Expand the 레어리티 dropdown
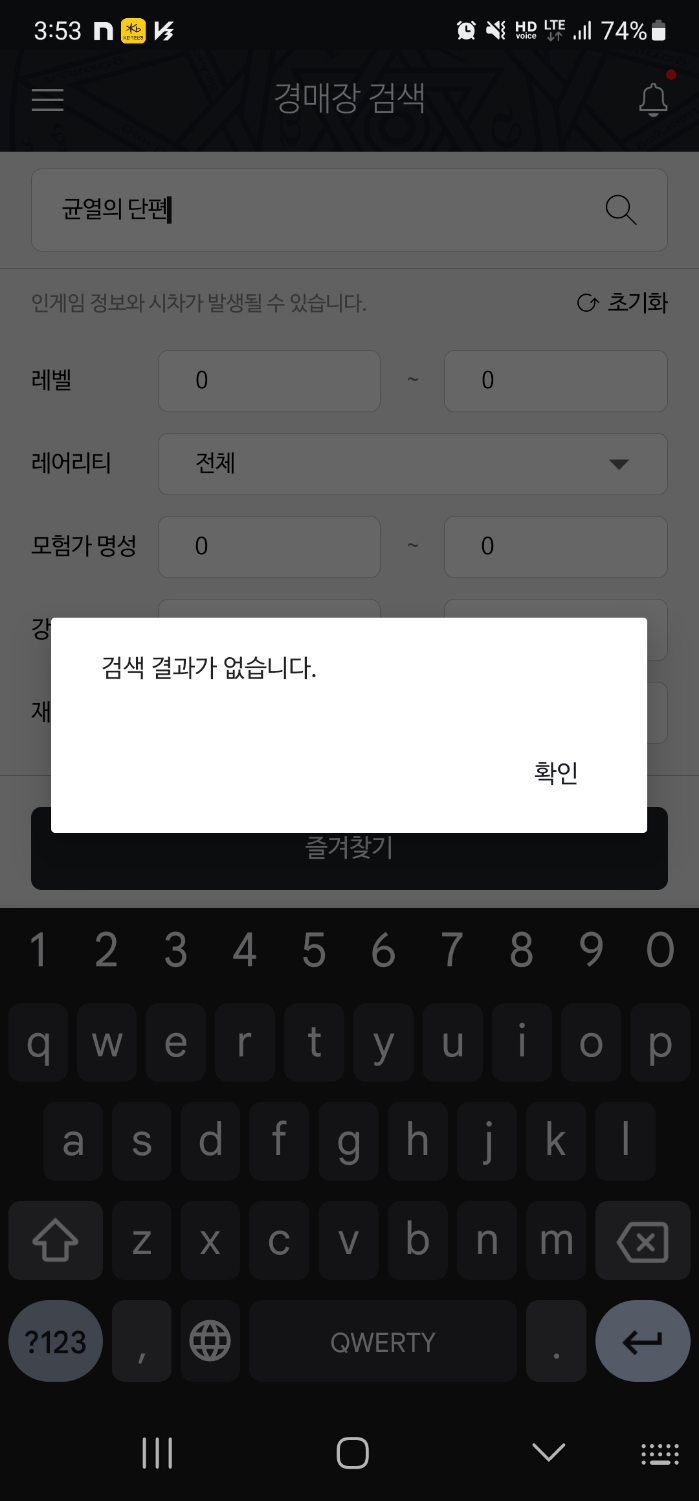 click(x=412, y=464)
